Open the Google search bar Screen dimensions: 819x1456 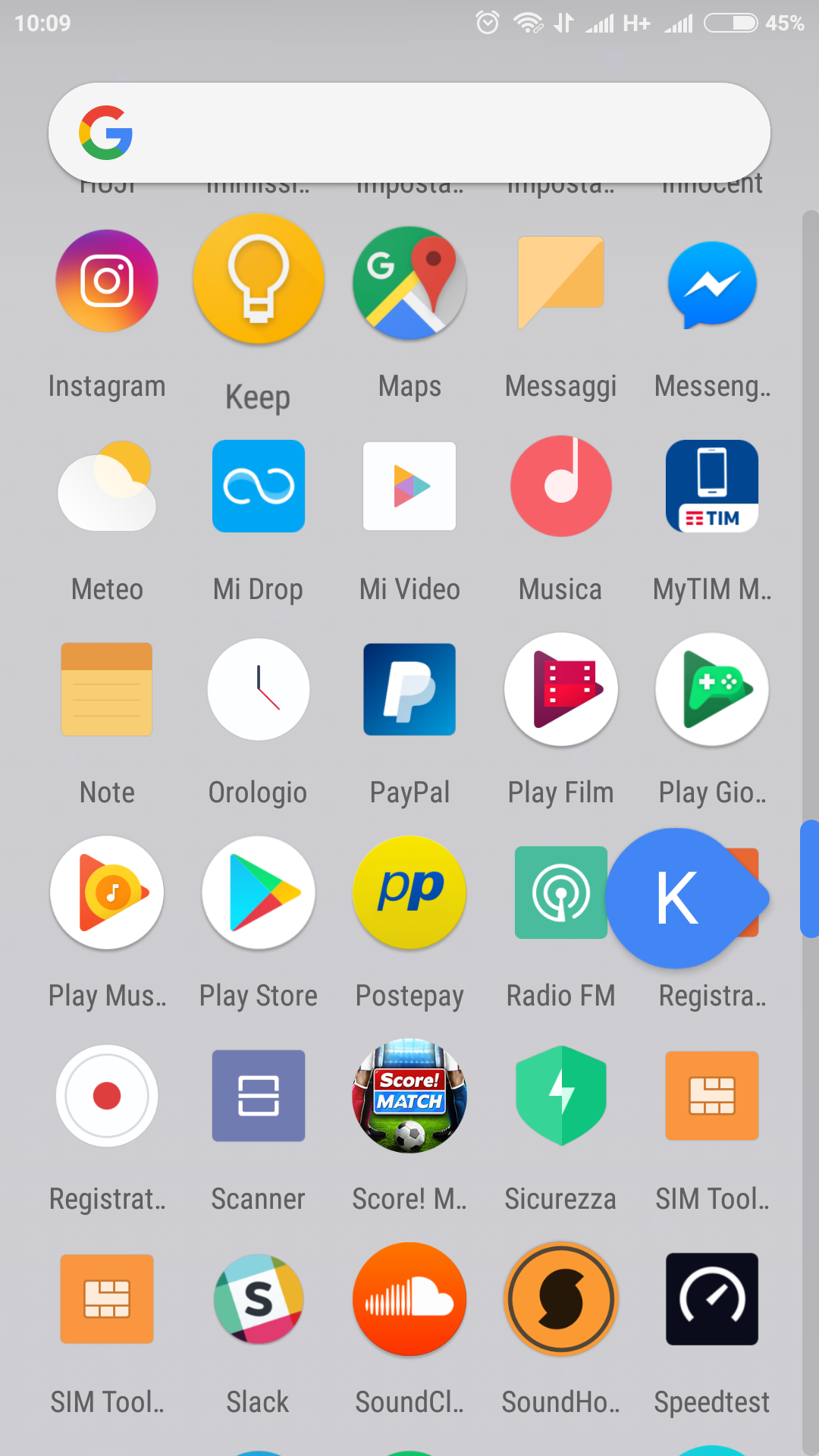point(409,133)
